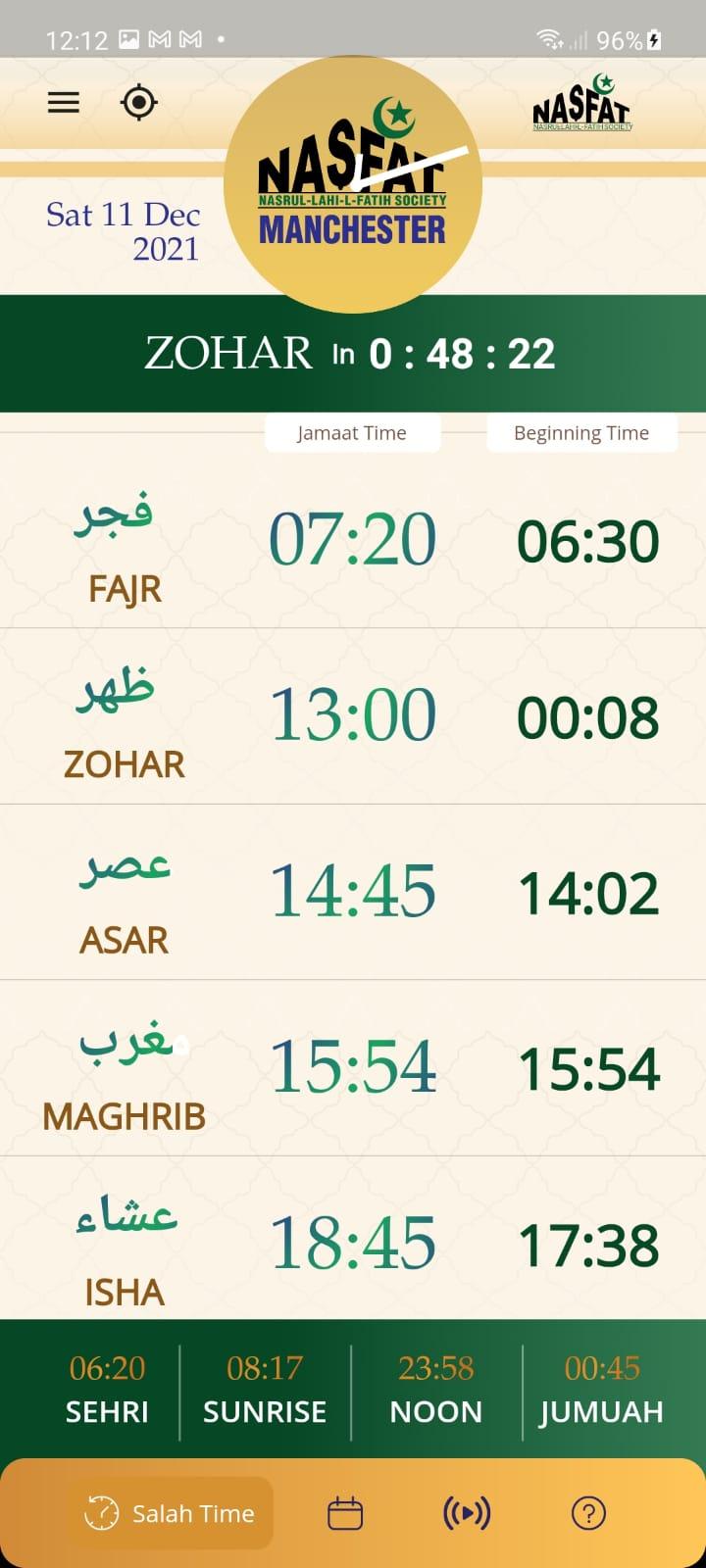This screenshot has width=706, height=1568.
Task: Tap the small NASFAT logo top right
Action: 580,108
